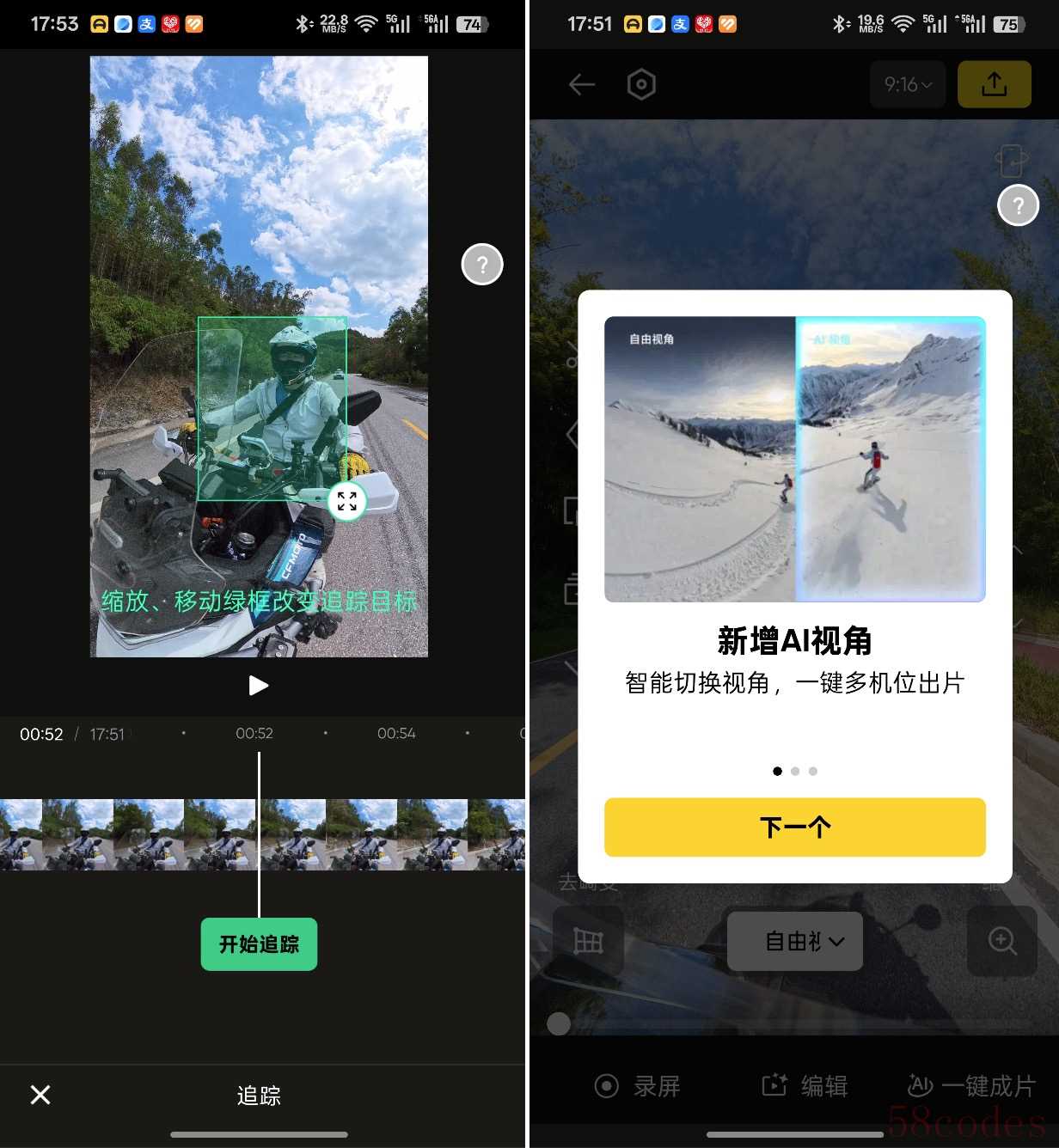Open the 9:16 aspect ratio dropdown
The height and width of the screenshot is (1148, 1059).
[908, 84]
